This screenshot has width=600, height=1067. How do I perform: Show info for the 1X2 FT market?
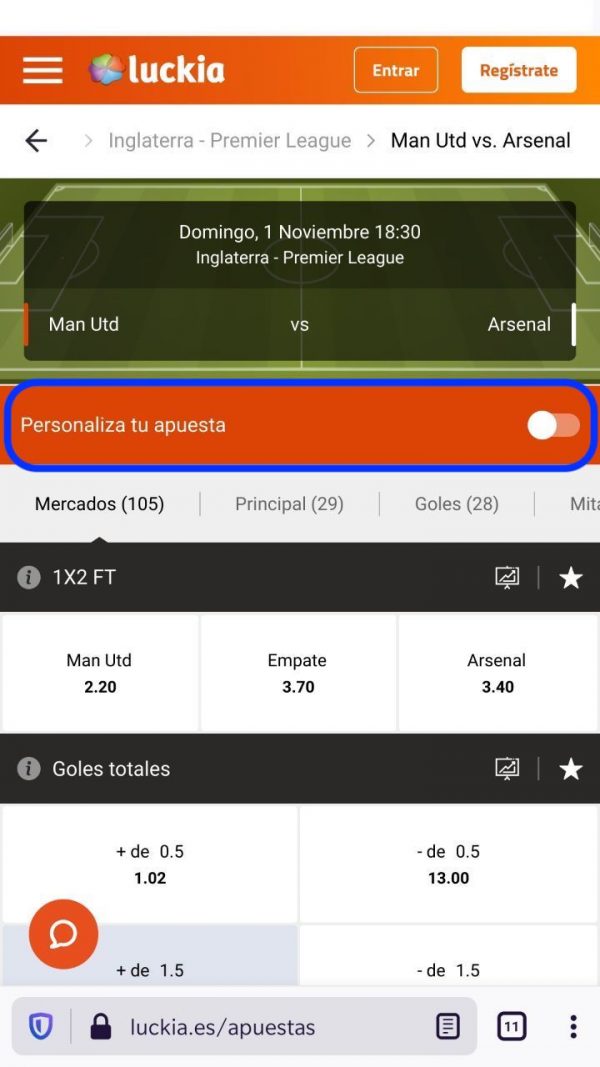(x=29, y=577)
